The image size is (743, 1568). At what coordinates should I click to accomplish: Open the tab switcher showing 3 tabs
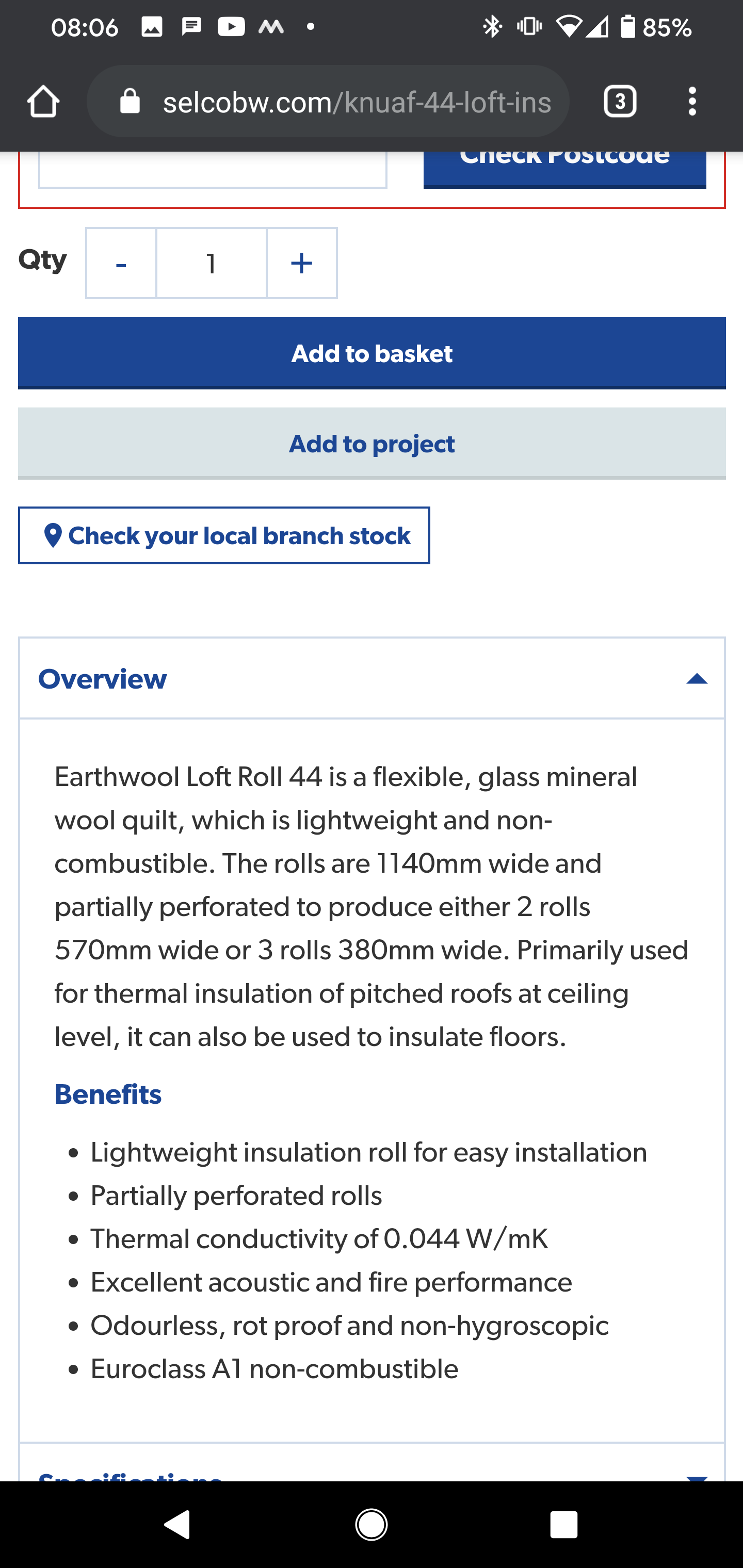[x=620, y=101]
